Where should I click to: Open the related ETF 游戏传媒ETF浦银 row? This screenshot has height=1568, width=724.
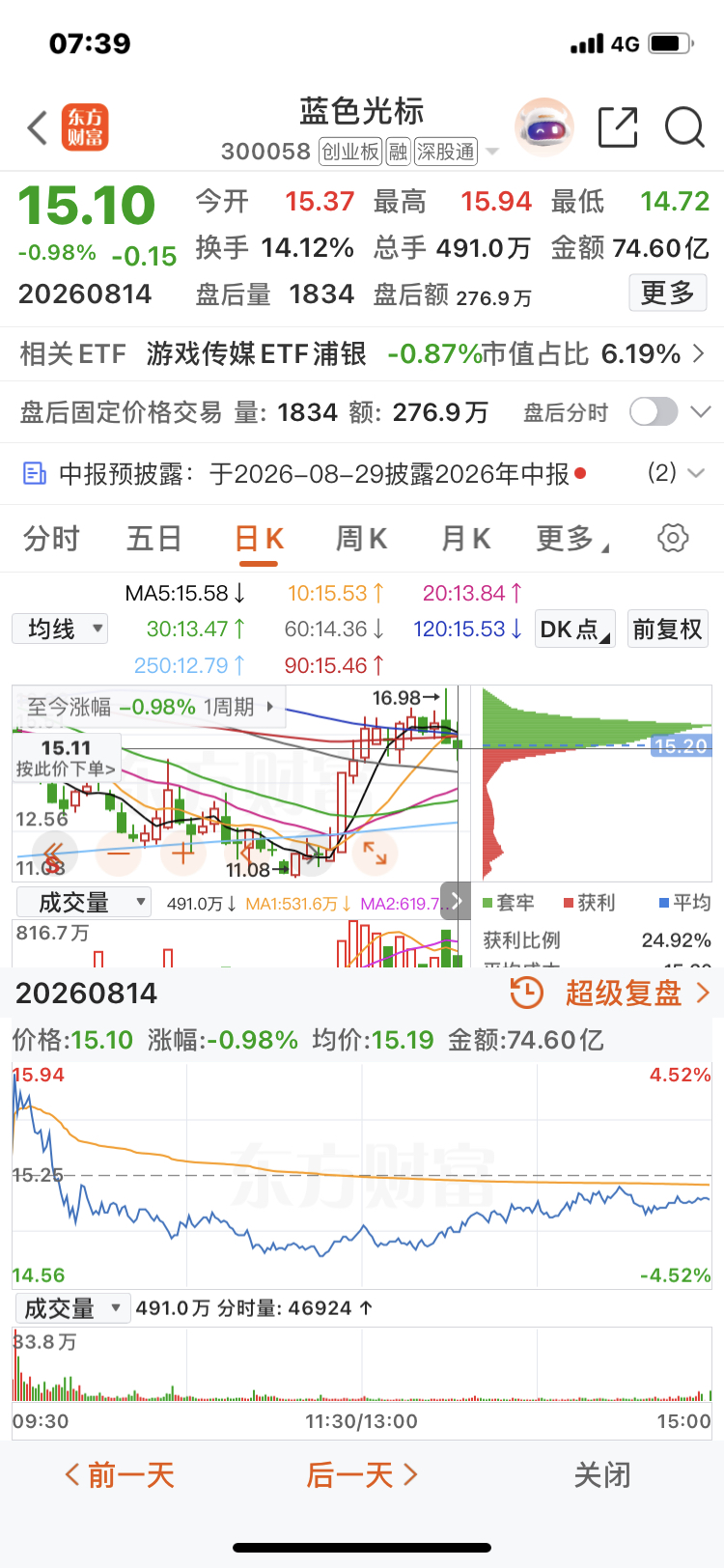coord(362,354)
